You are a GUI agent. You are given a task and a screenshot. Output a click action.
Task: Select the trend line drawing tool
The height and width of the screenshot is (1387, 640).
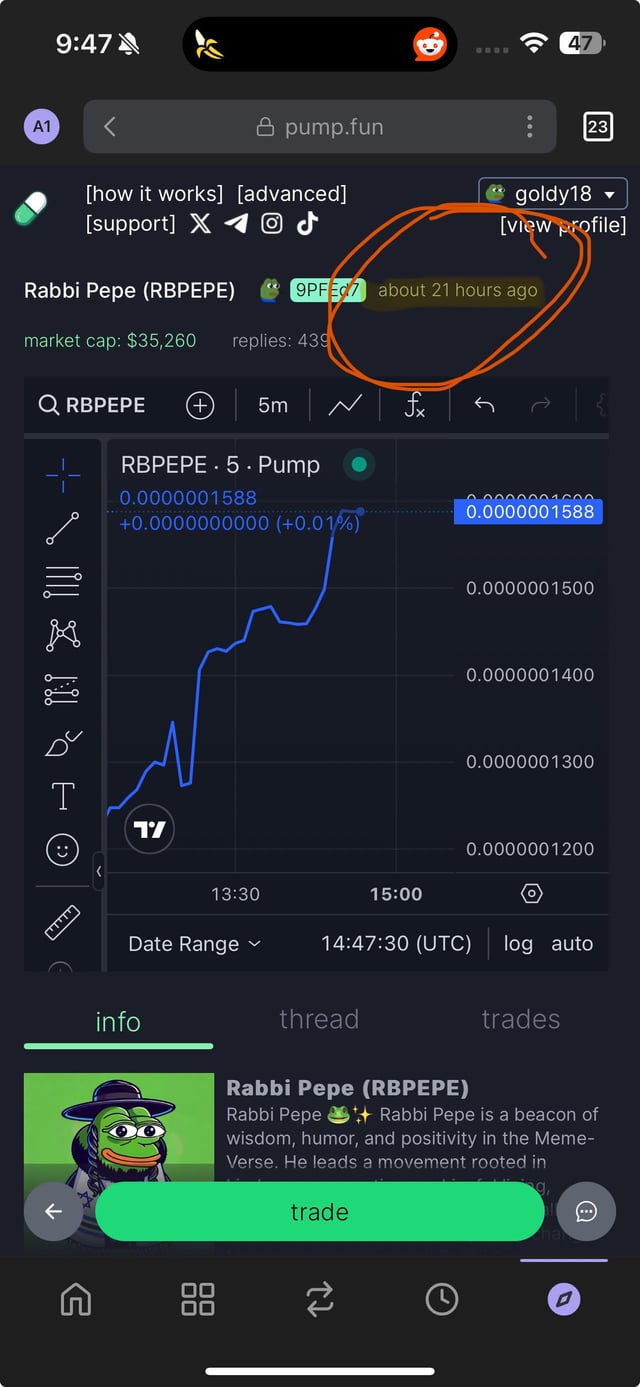pos(62,528)
